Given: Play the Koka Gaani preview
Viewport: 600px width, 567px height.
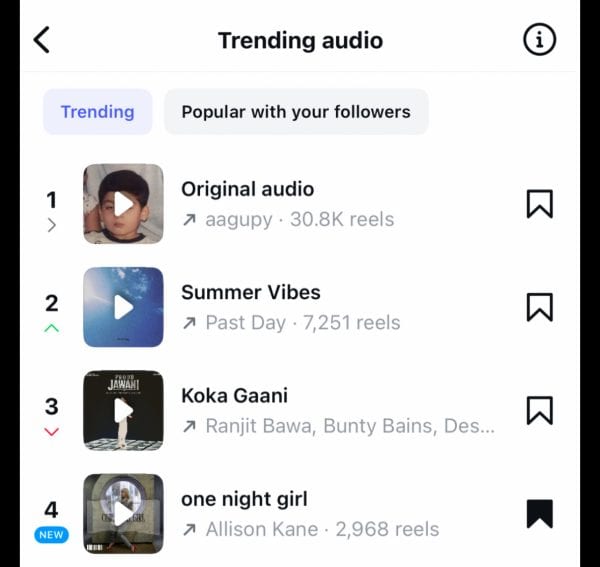Looking at the screenshot, I should pos(123,410).
